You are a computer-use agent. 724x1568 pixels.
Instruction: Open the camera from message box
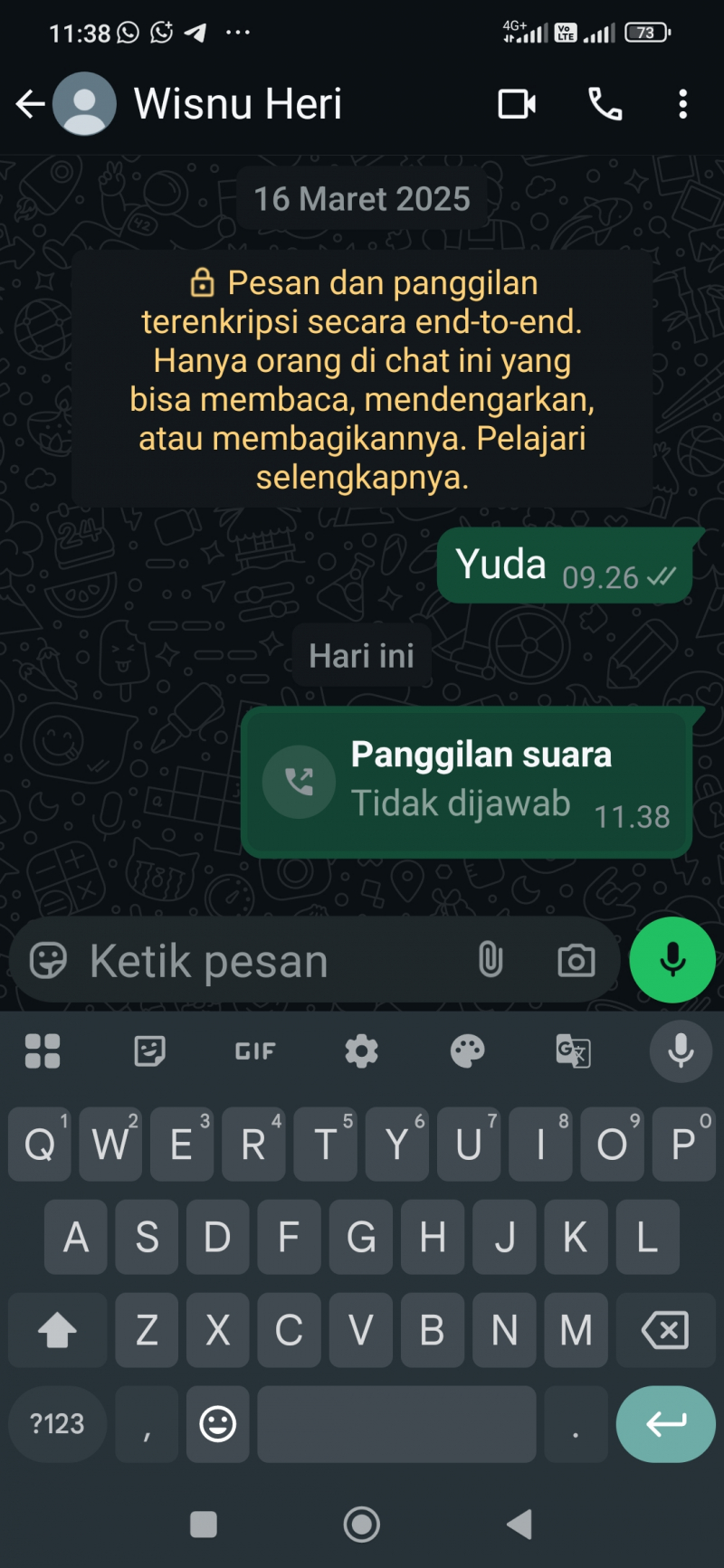pos(576,960)
